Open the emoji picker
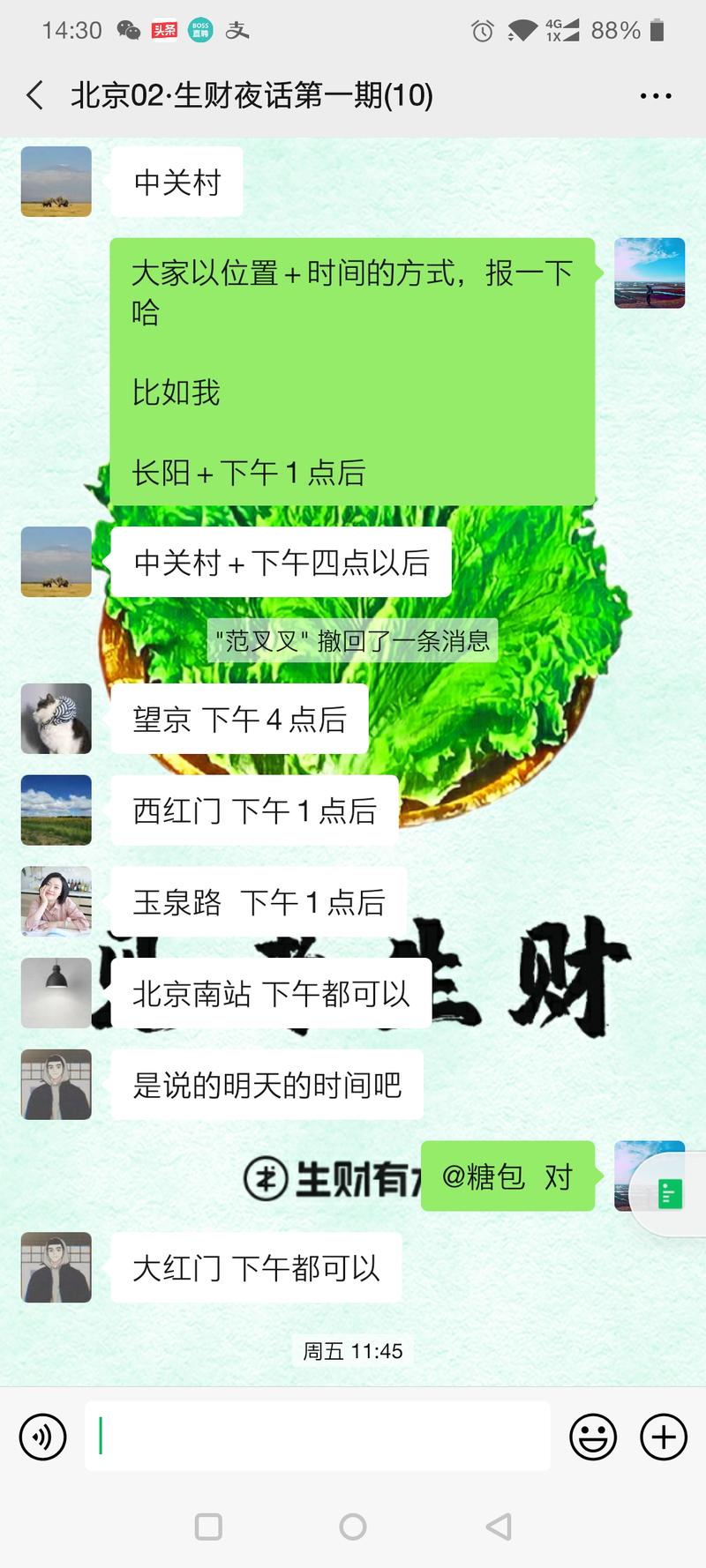Viewport: 706px width, 1568px height. (593, 1437)
